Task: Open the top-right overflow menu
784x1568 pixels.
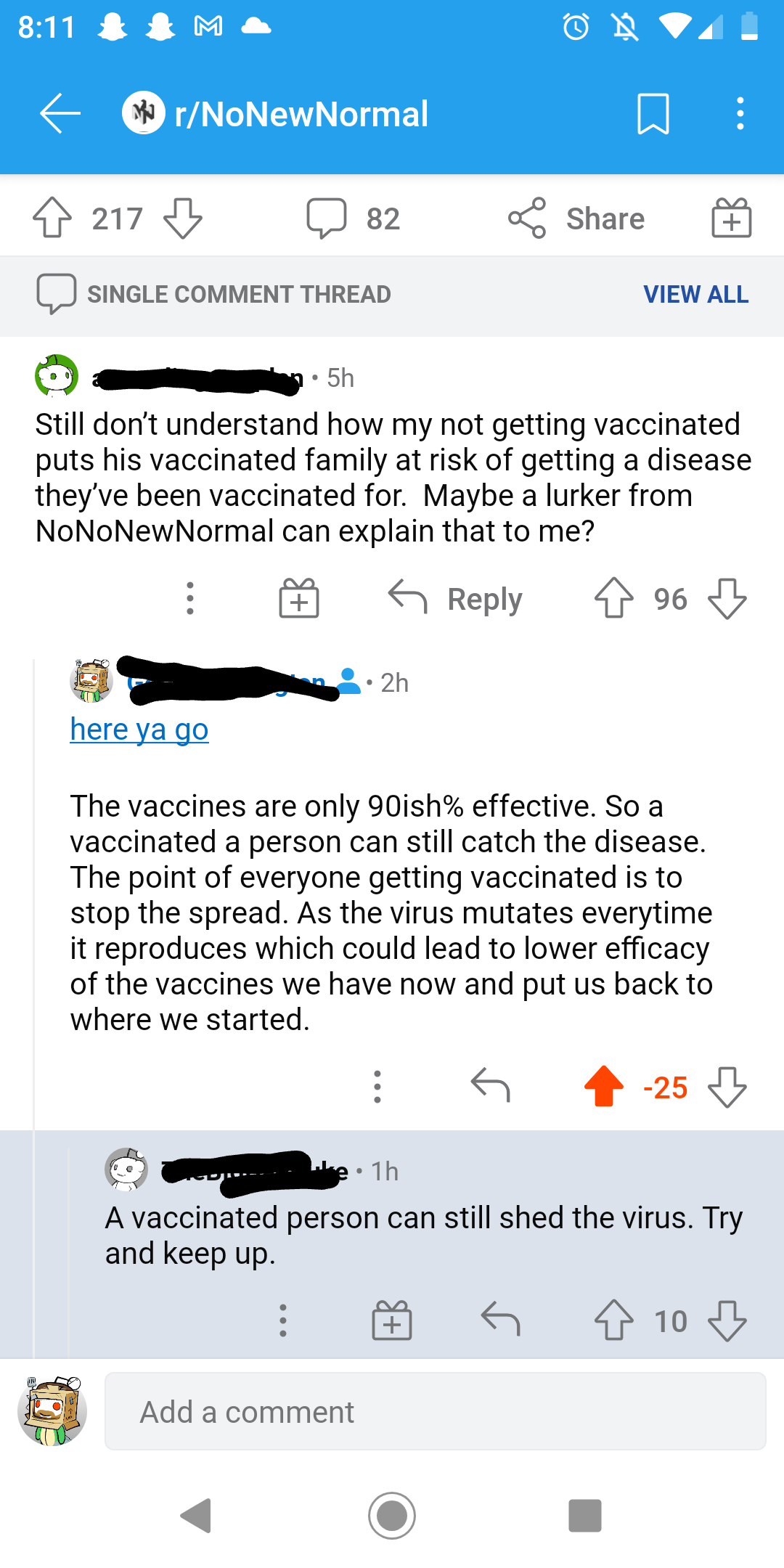Action: tap(740, 114)
